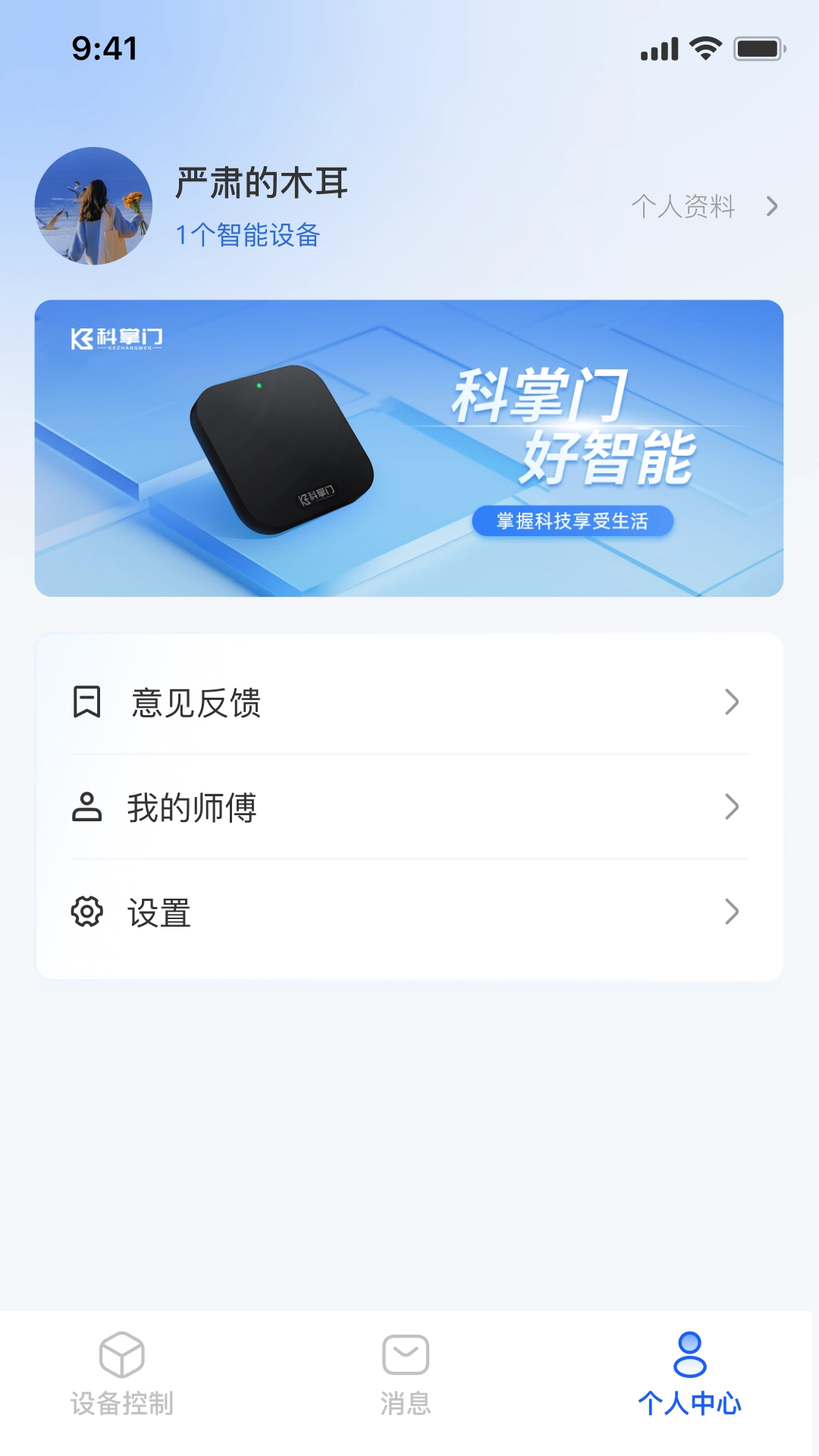
Task: Expand the 个人资料 chevron
Action: [x=772, y=206]
